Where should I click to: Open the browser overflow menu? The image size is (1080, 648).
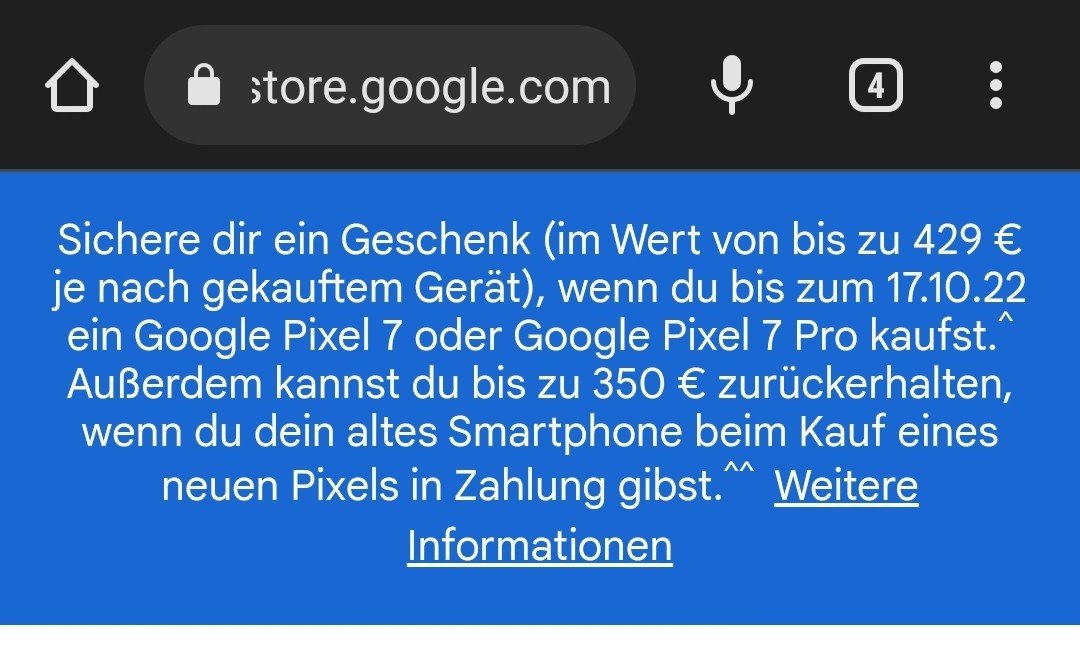tap(994, 86)
